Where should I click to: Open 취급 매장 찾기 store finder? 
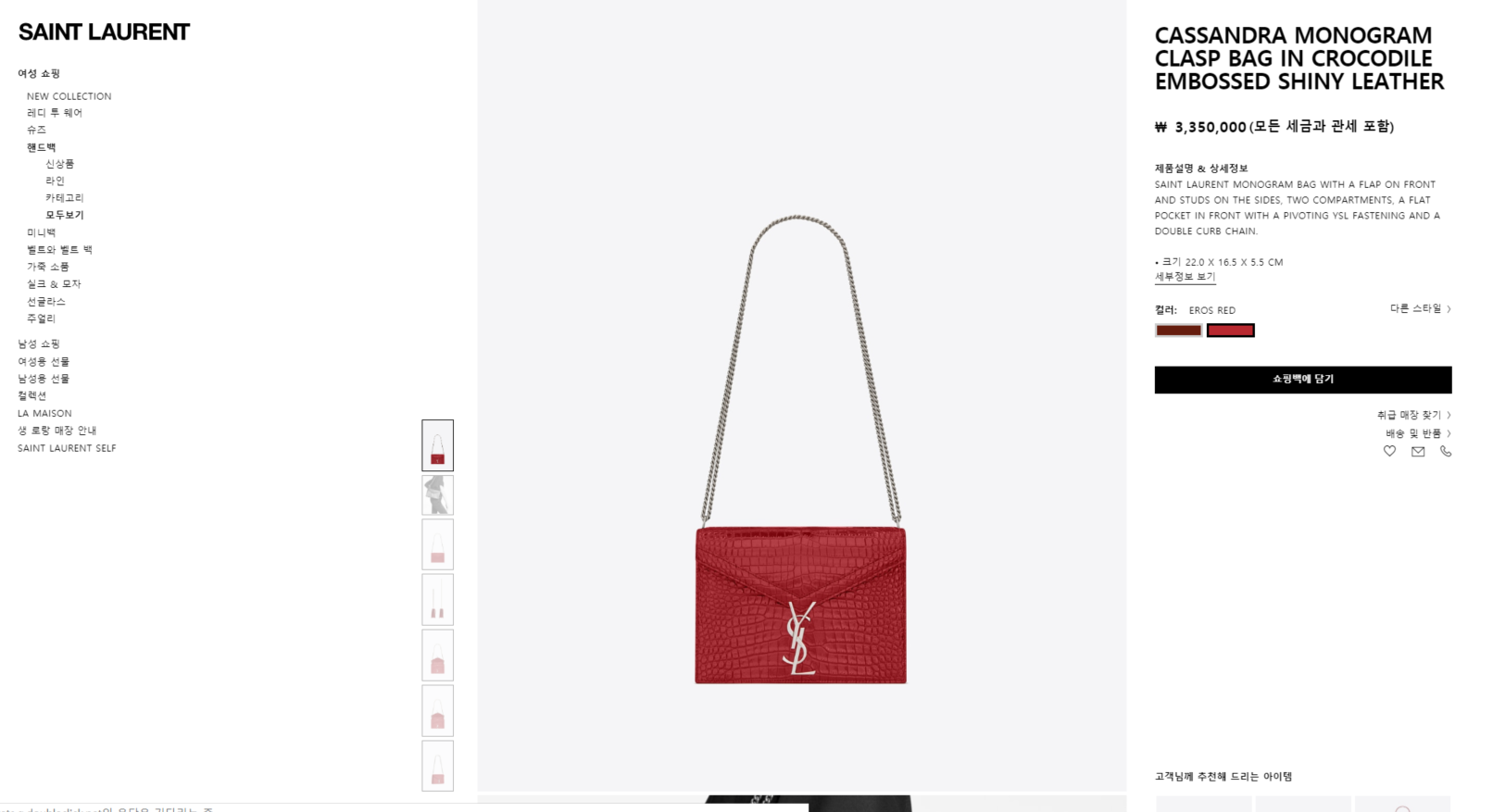click(1412, 415)
